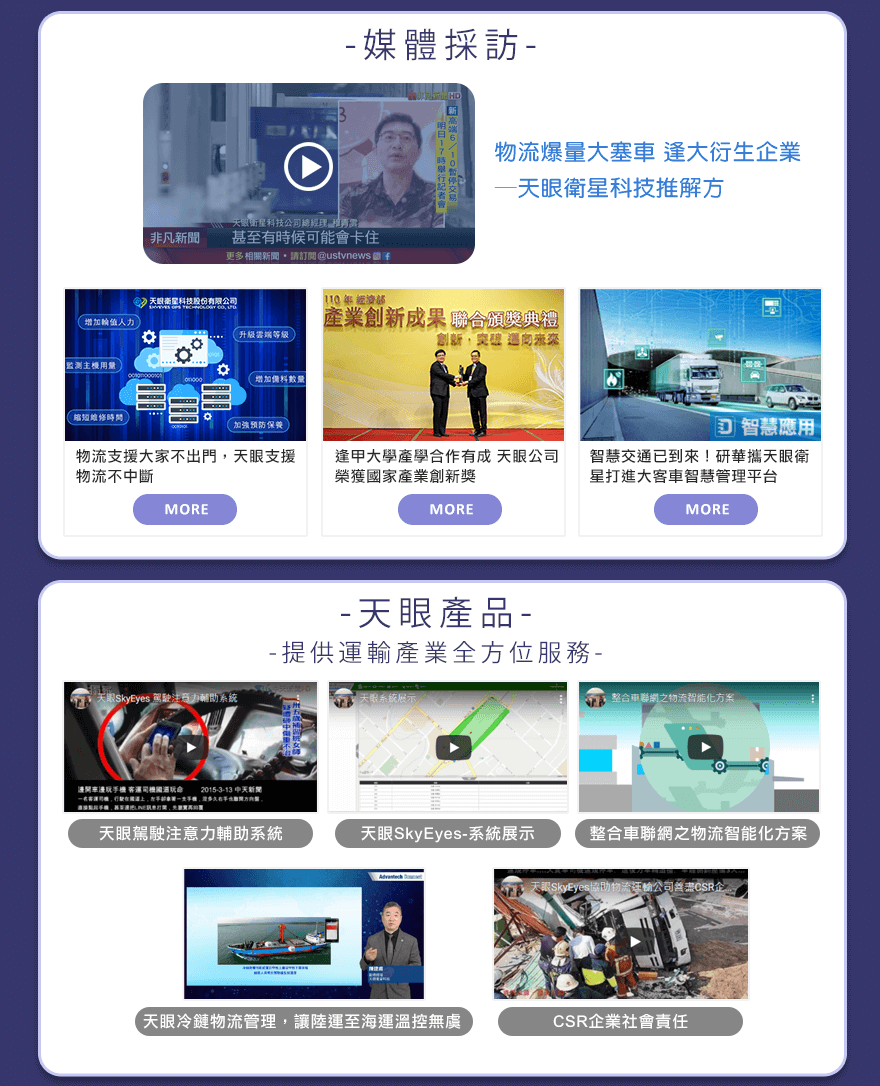Open the cold chain ship video thumbnail
The height and width of the screenshot is (1086, 880).
(x=304, y=934)
